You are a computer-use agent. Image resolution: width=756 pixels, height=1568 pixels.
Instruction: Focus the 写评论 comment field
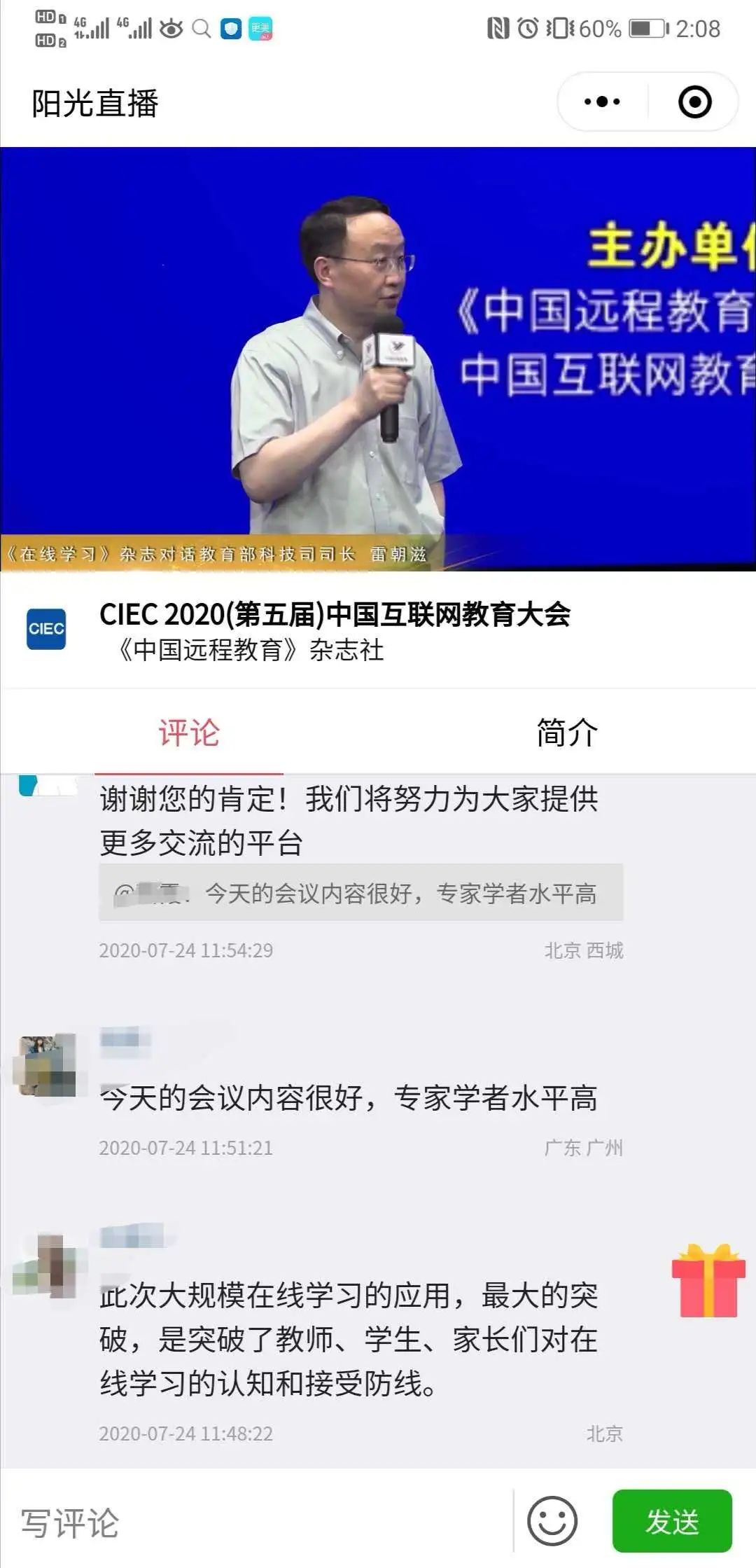(x=259, y=1522)
